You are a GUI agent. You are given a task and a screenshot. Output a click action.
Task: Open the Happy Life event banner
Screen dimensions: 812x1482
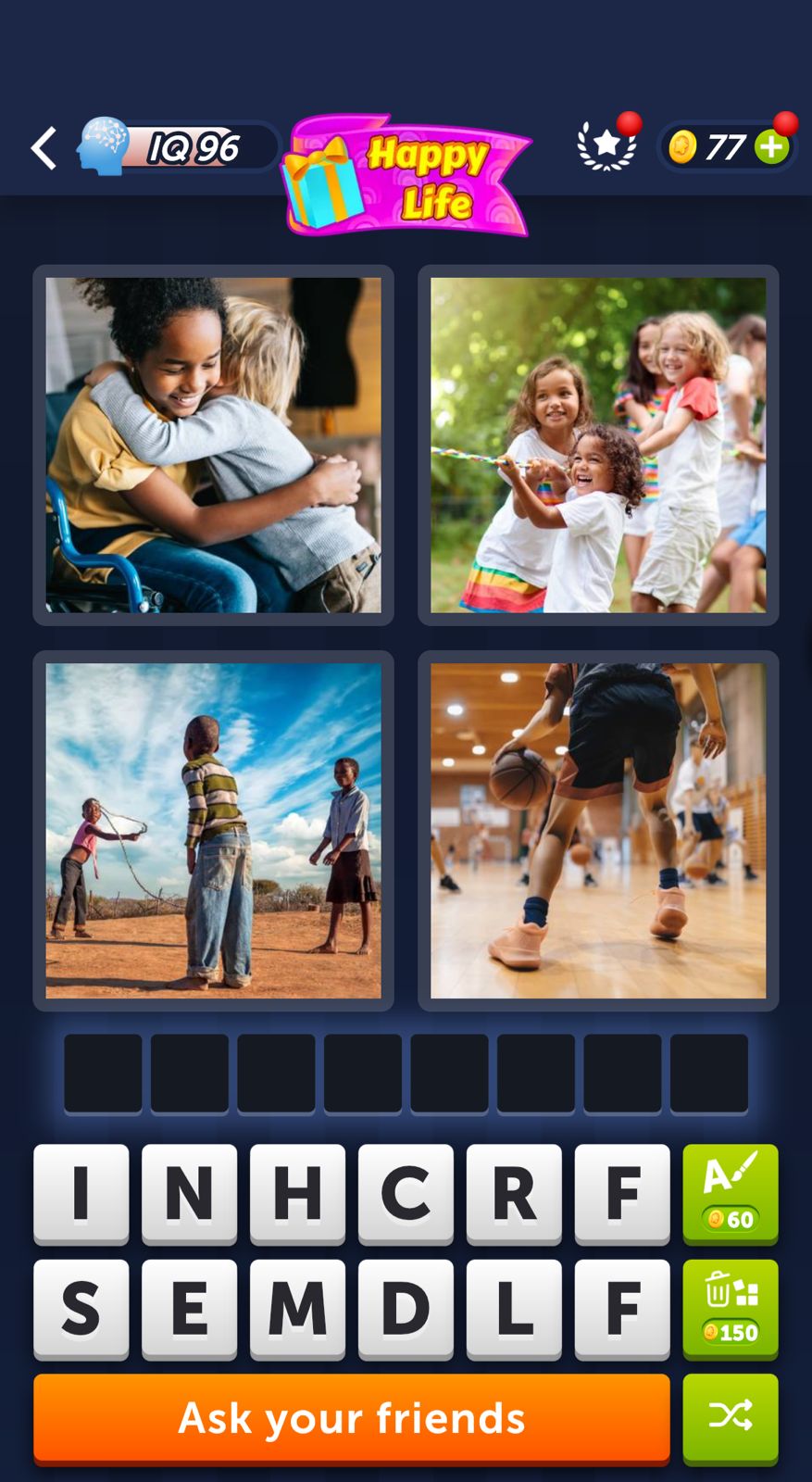407,176
